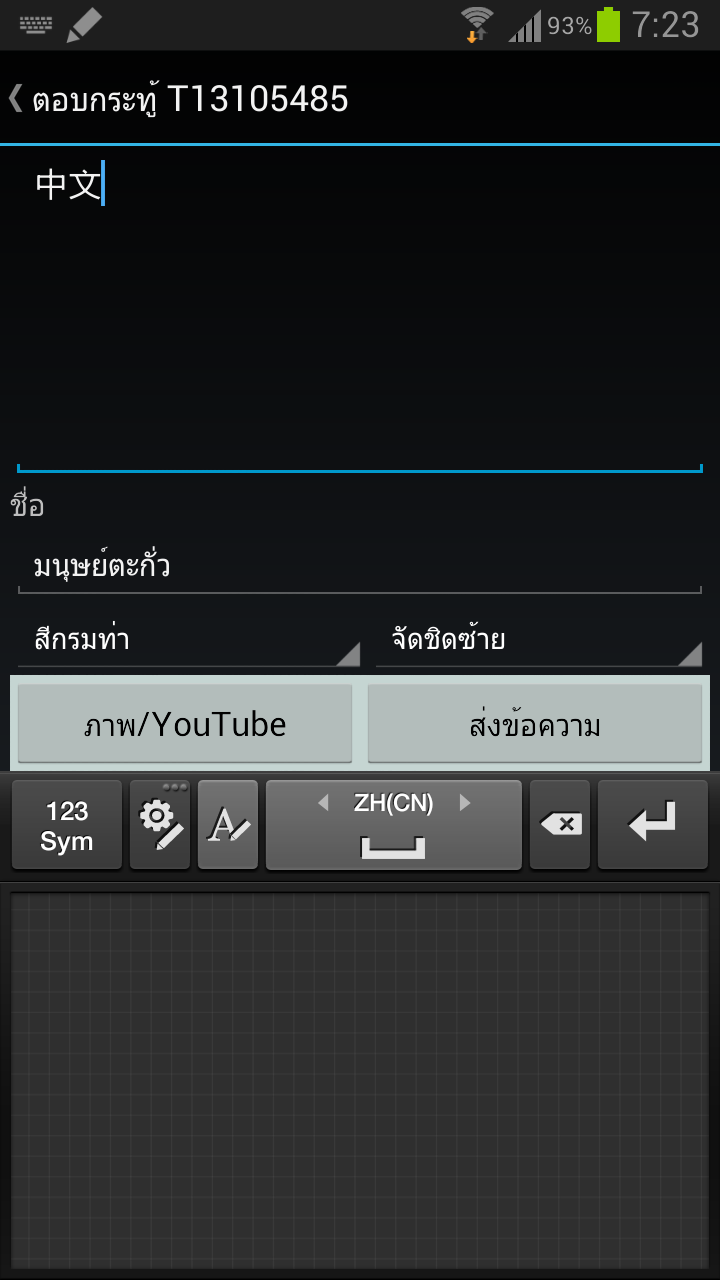
Task: Open keyboard settings gear key
Action: click(x=160, y=826)
